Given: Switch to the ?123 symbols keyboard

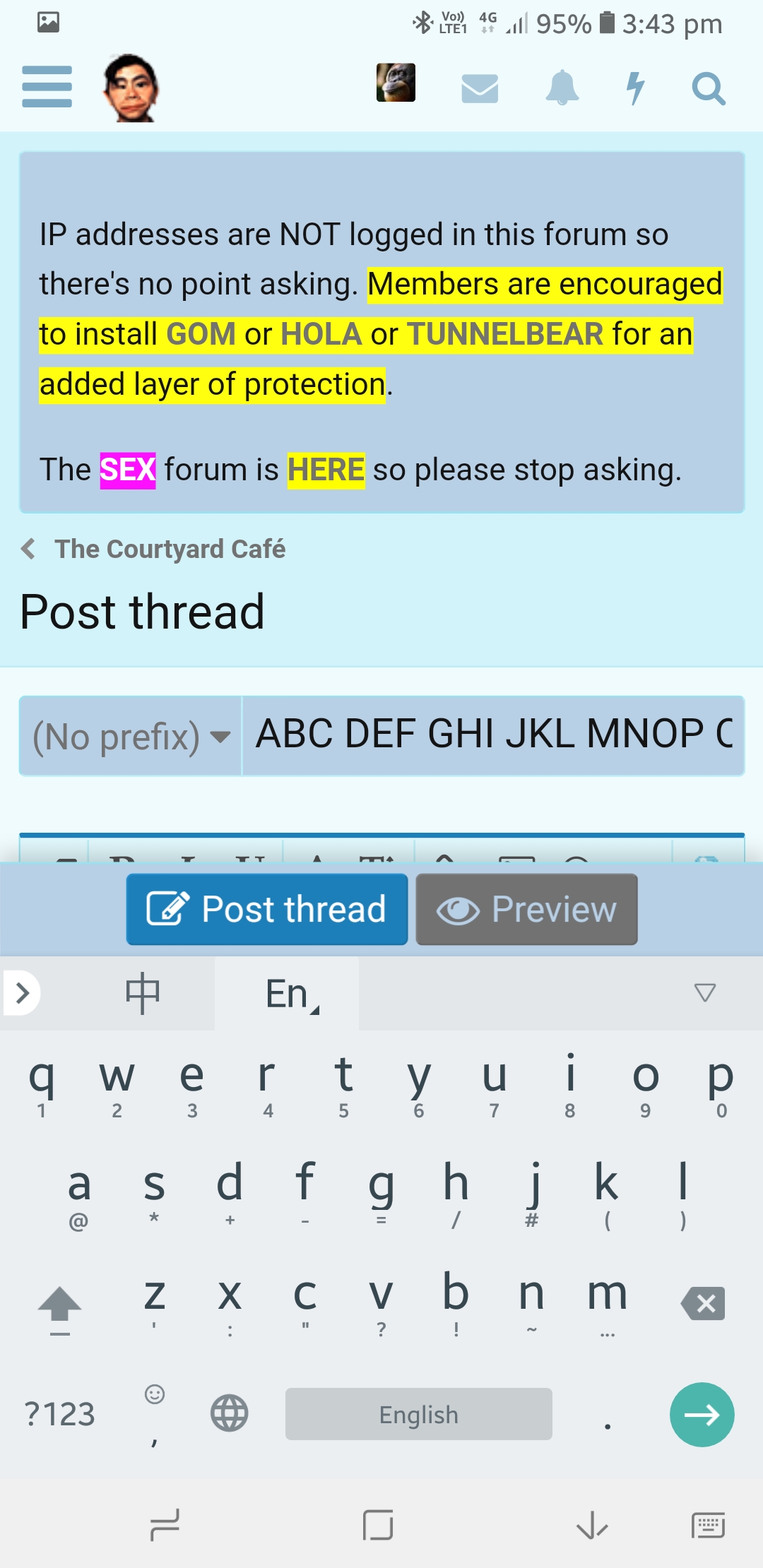Looking at the screenshot, I should click(60, 1414).
